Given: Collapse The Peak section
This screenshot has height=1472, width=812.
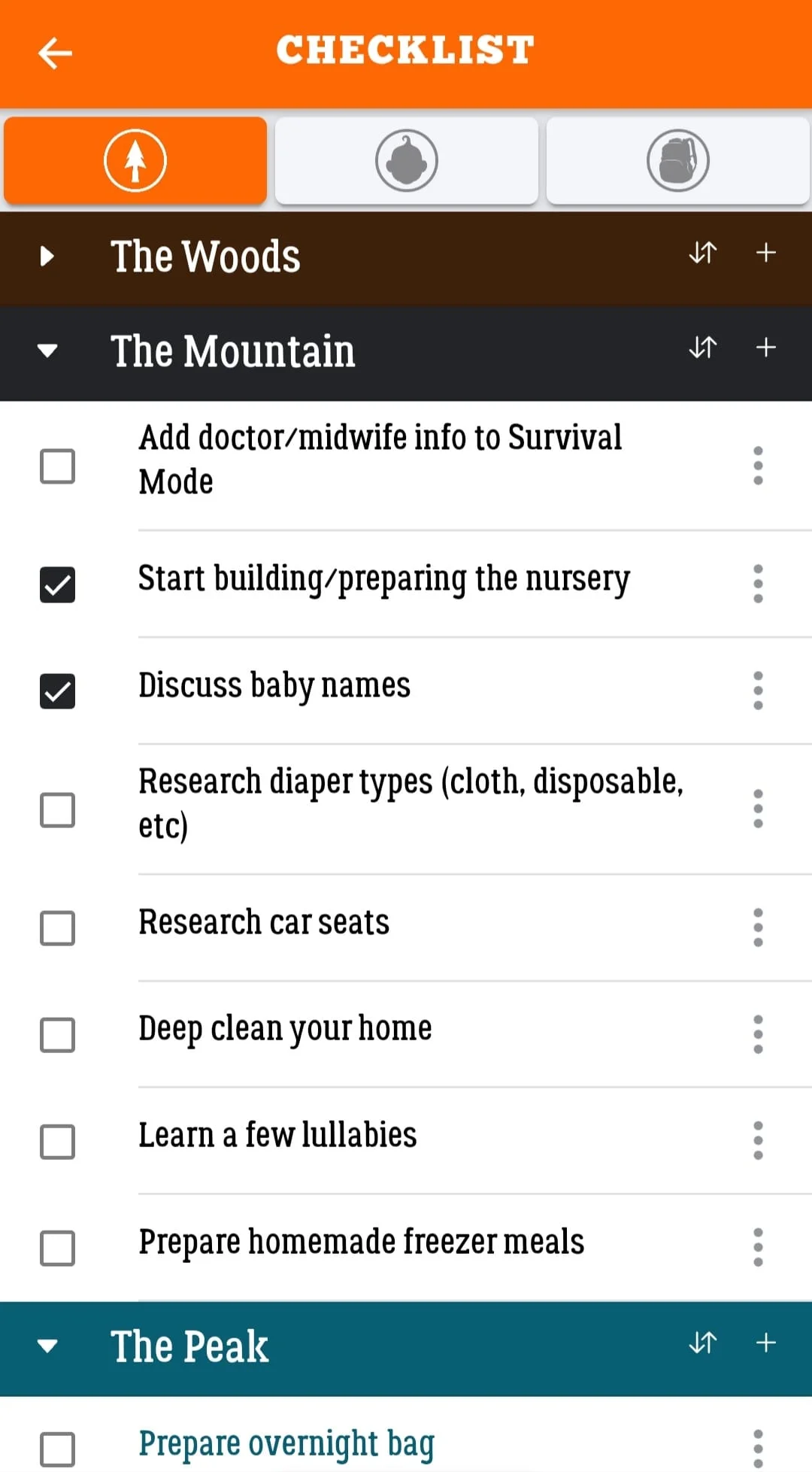Looking at the screenshot, I should pos(47,1346).
